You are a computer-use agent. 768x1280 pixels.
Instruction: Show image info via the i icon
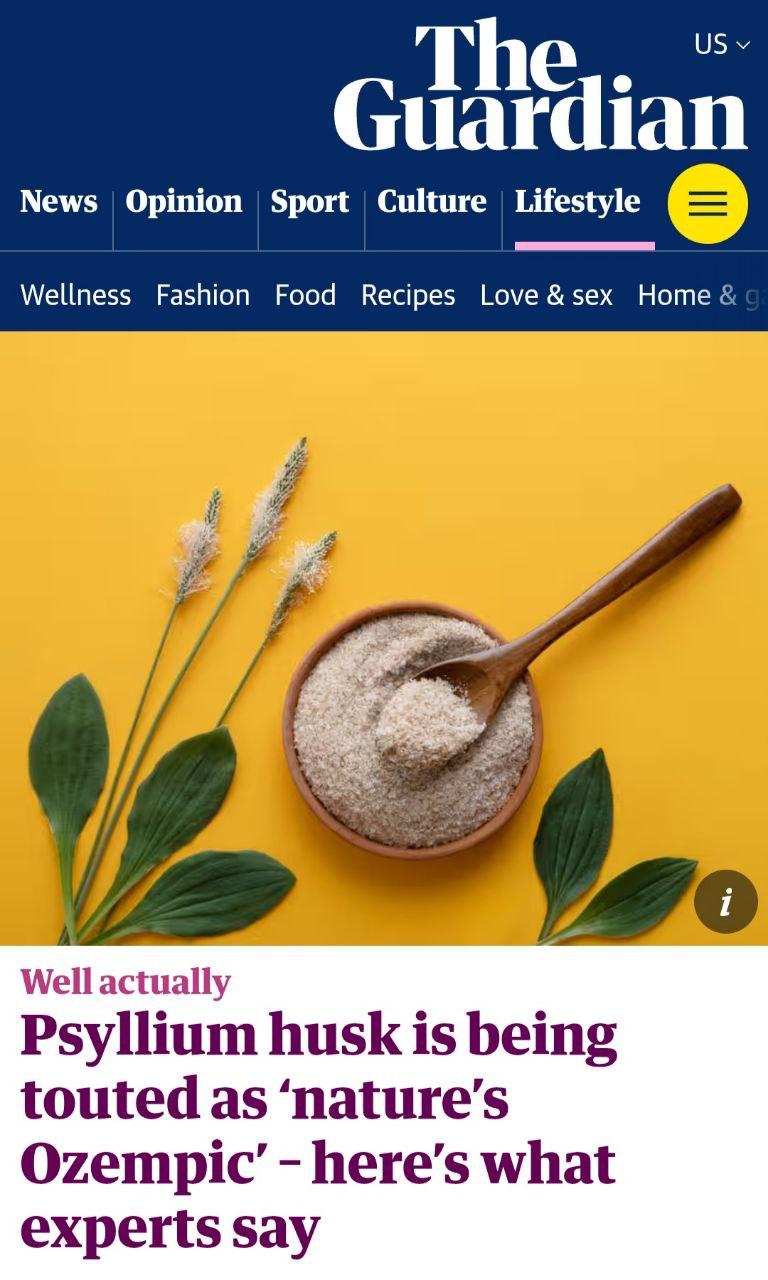click(726, 902)
